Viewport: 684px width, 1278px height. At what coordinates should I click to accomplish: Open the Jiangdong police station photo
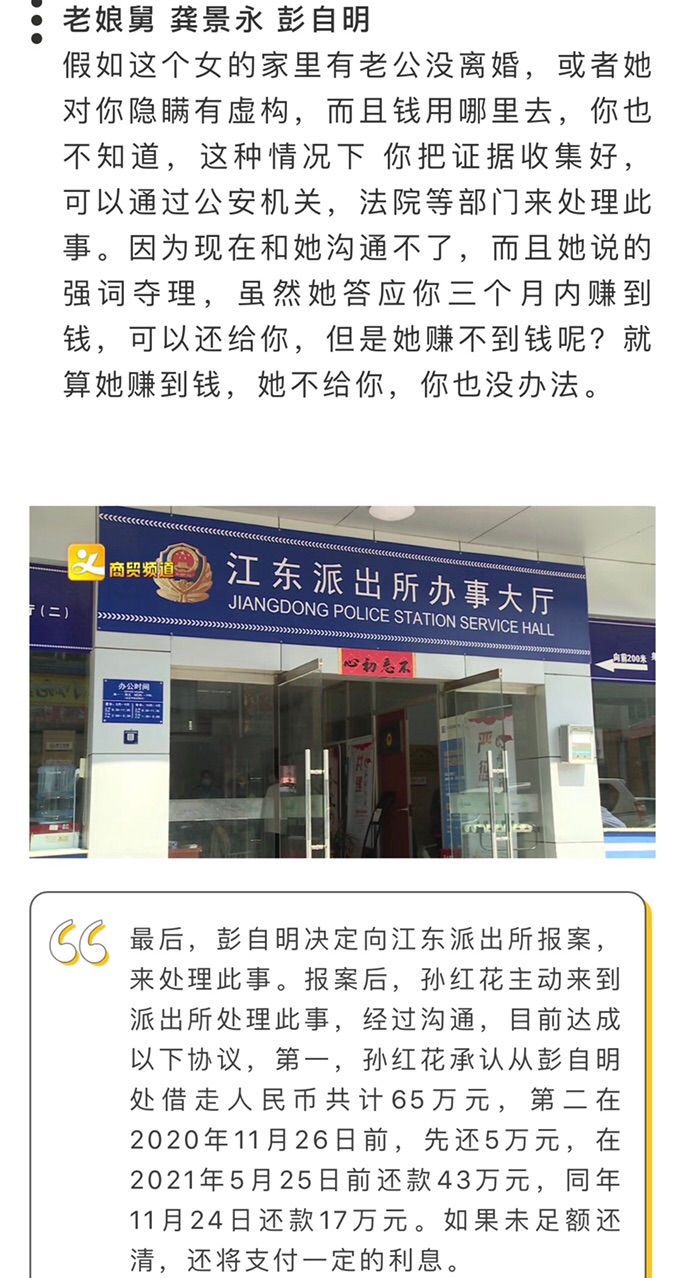(342, 681)
